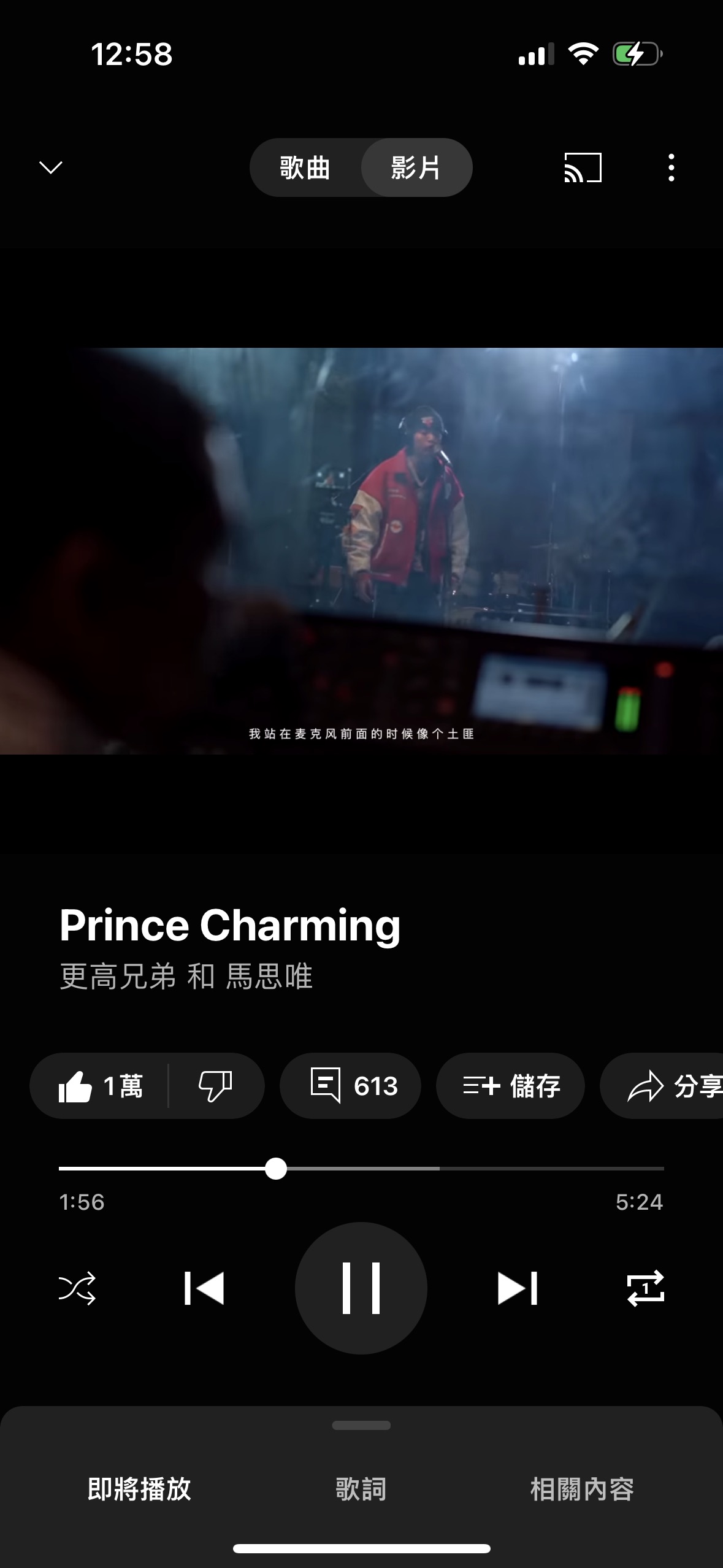Viewport: 723px width, 1568px height.
Task: Switch to the 相關內容 (Related) tab
Action: [x=582, y=1489]
